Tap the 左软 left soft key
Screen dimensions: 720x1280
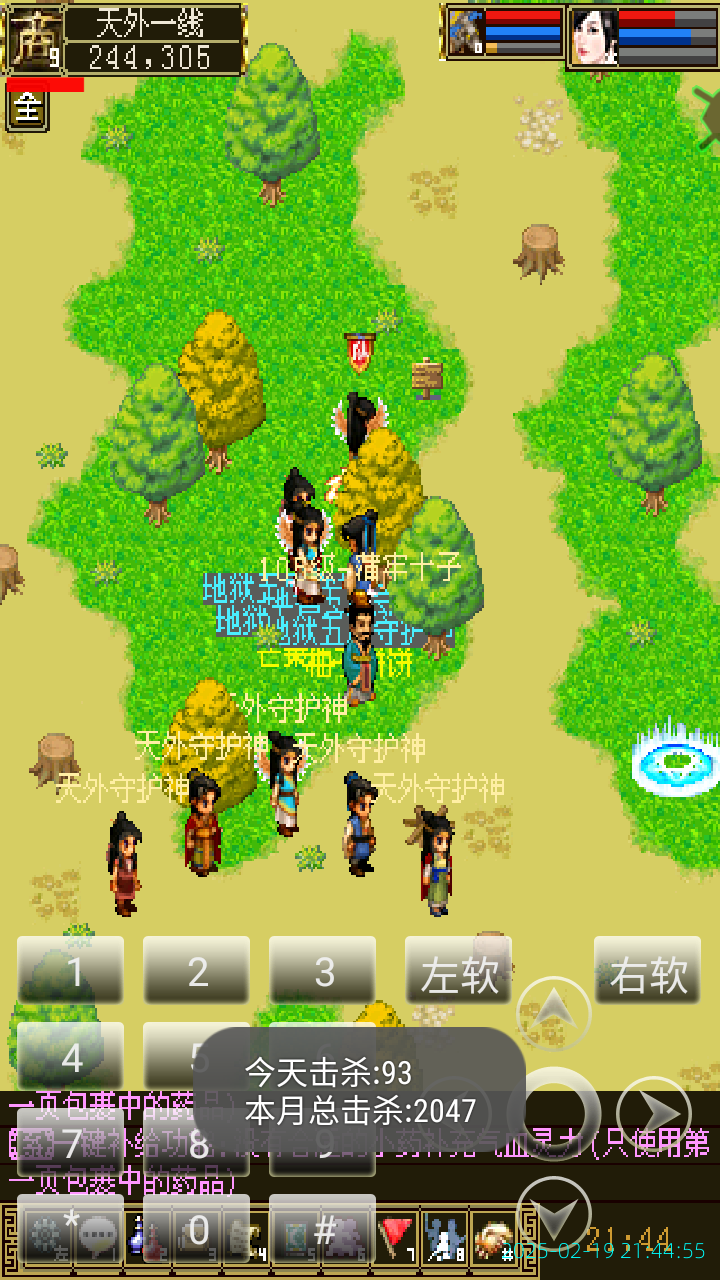point(459,972)
